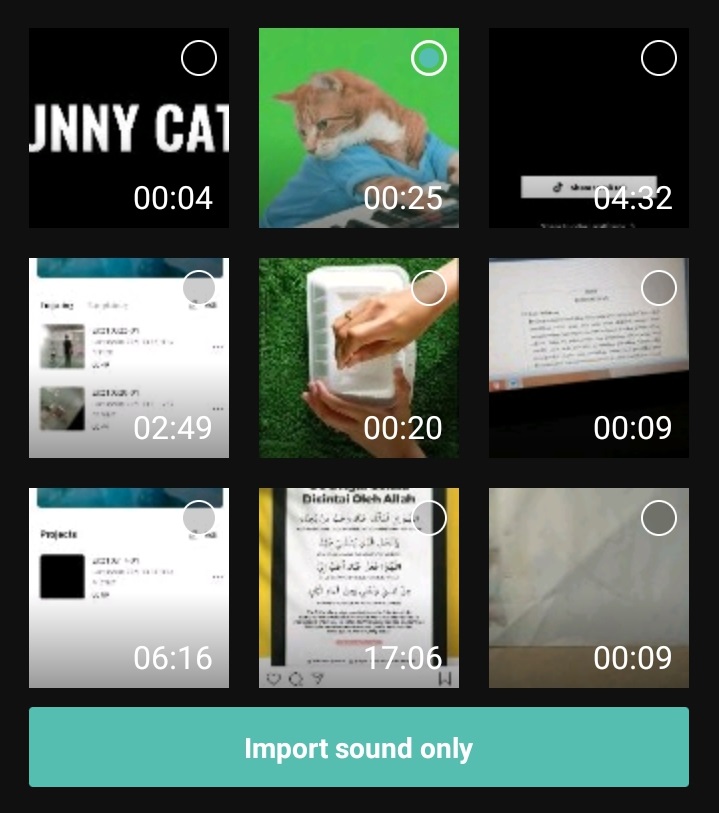Open the 00:09 computer screen video
Screen dimensions: 719x813
pos(589,358)
